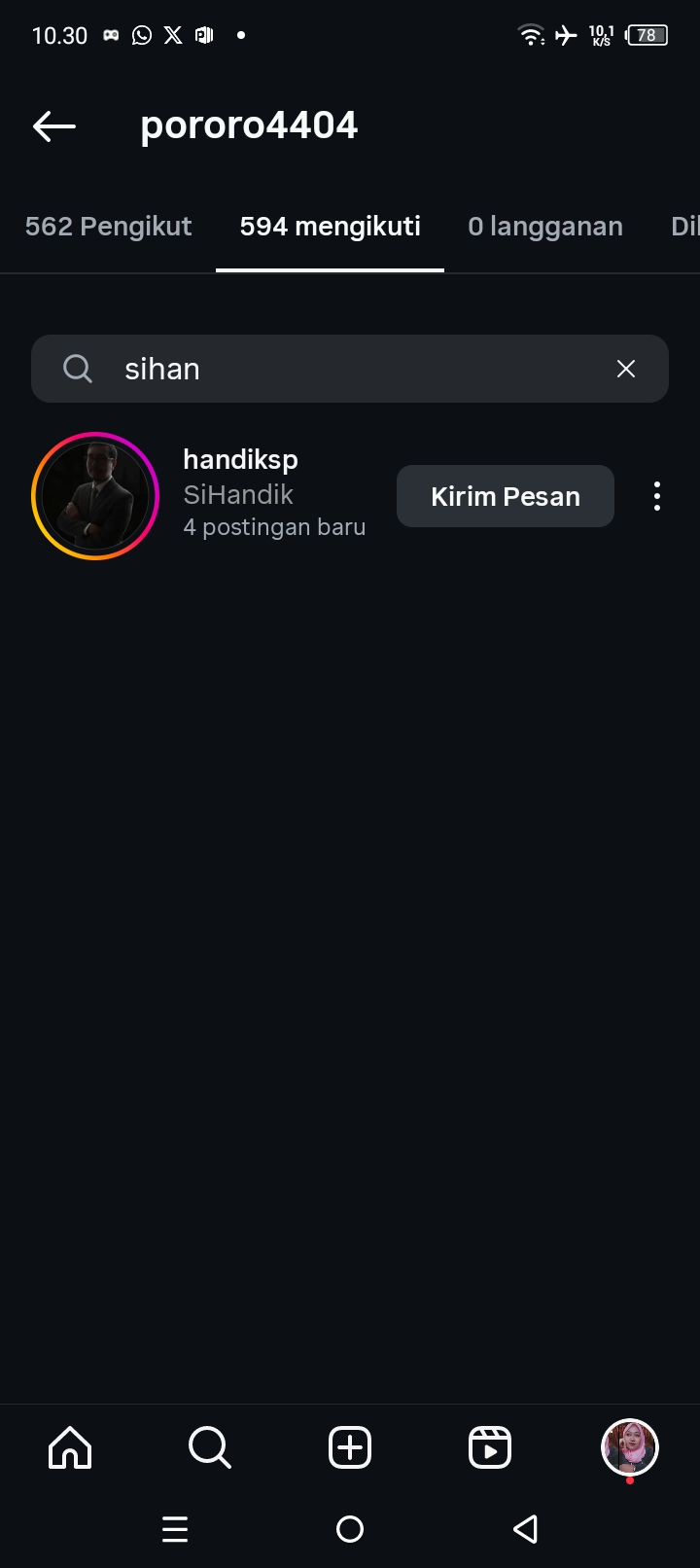Clear the search text with X
700x1568 pixels.
[x=626, y=369]
